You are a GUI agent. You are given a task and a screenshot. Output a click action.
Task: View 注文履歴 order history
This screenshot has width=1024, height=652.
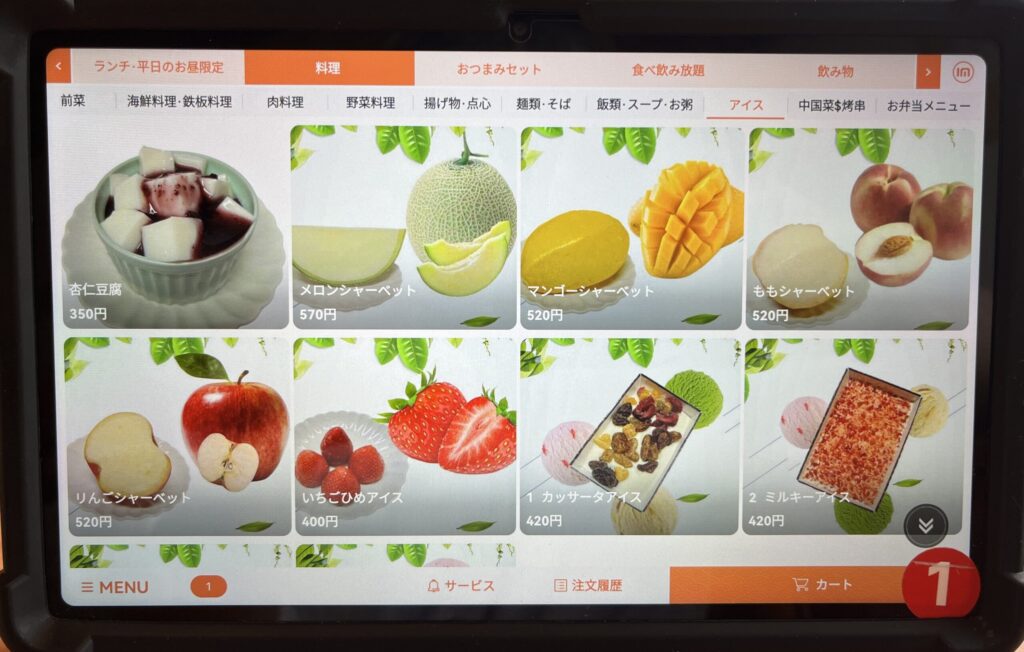click(588, 586)
